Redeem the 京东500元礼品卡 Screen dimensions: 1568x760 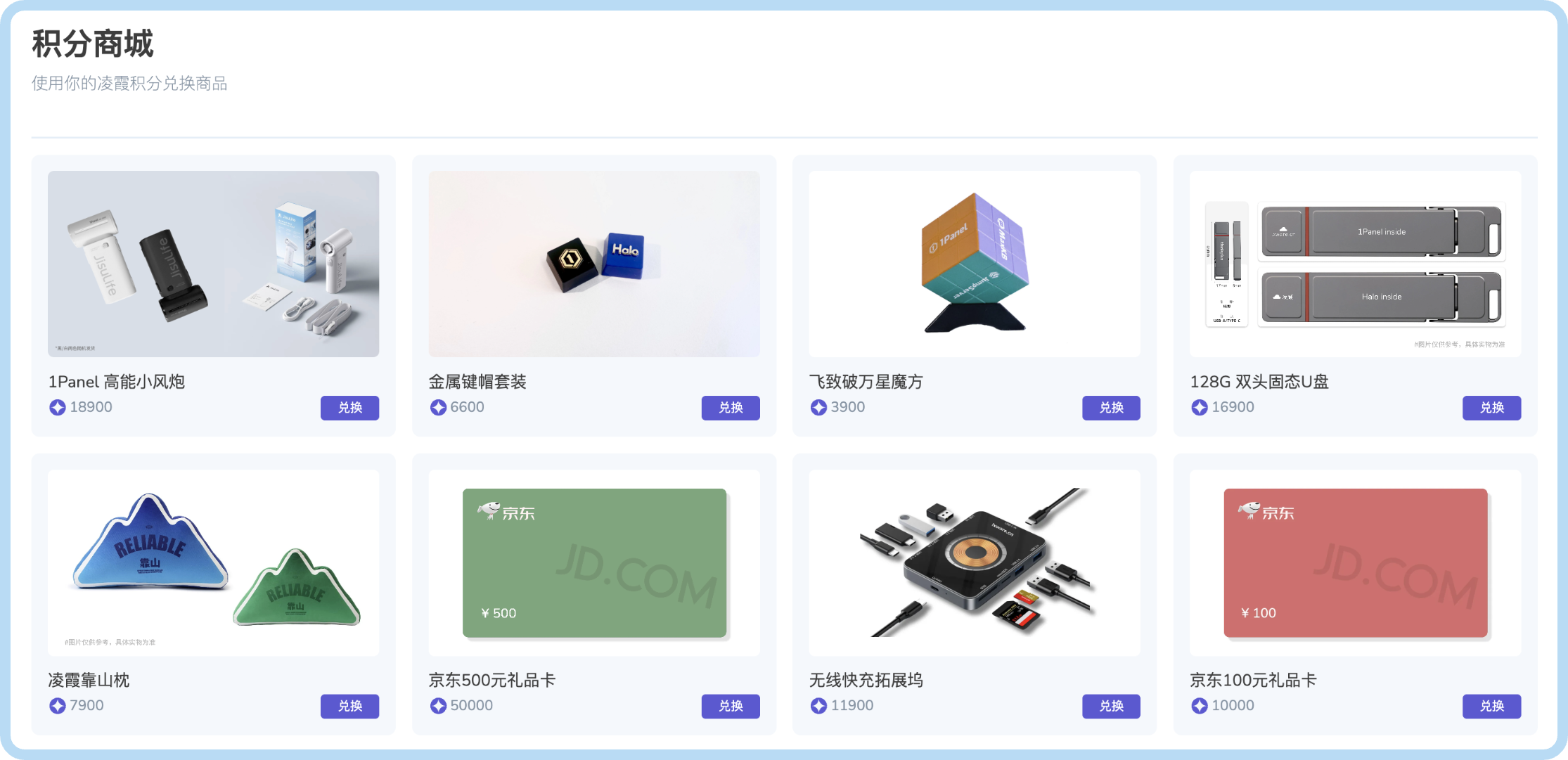[730, 706]
